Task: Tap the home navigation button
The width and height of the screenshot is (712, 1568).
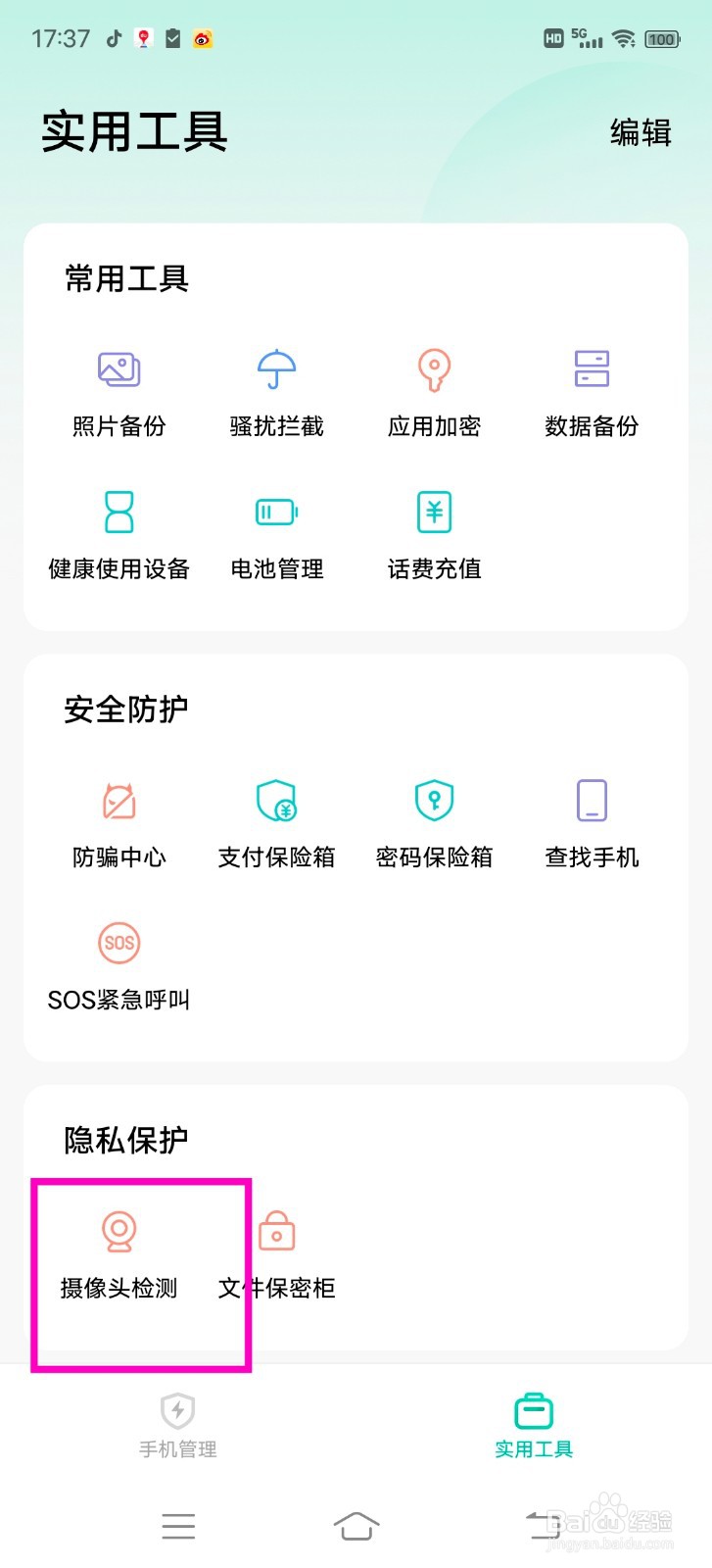Action: 356,1526
